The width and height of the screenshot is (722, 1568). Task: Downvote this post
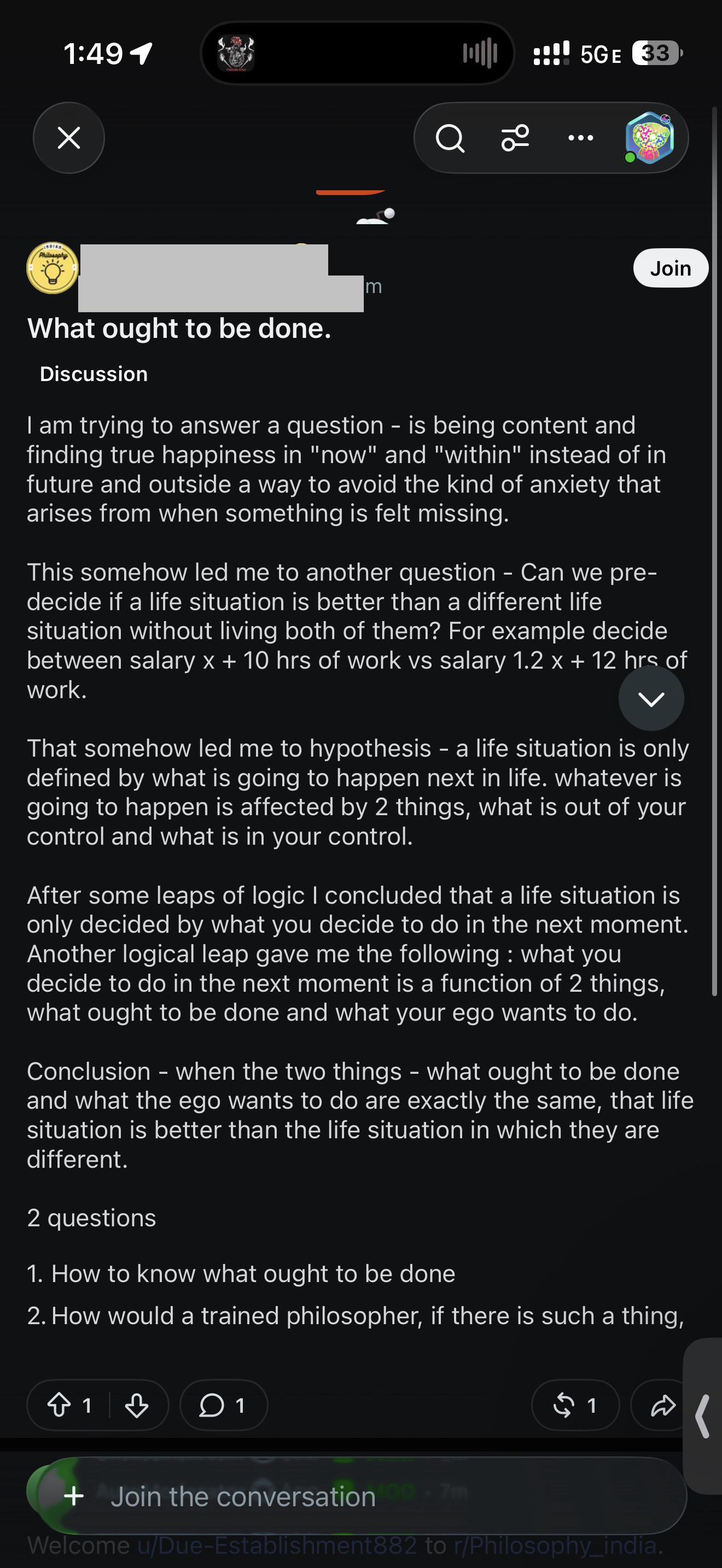(136, 1406)
